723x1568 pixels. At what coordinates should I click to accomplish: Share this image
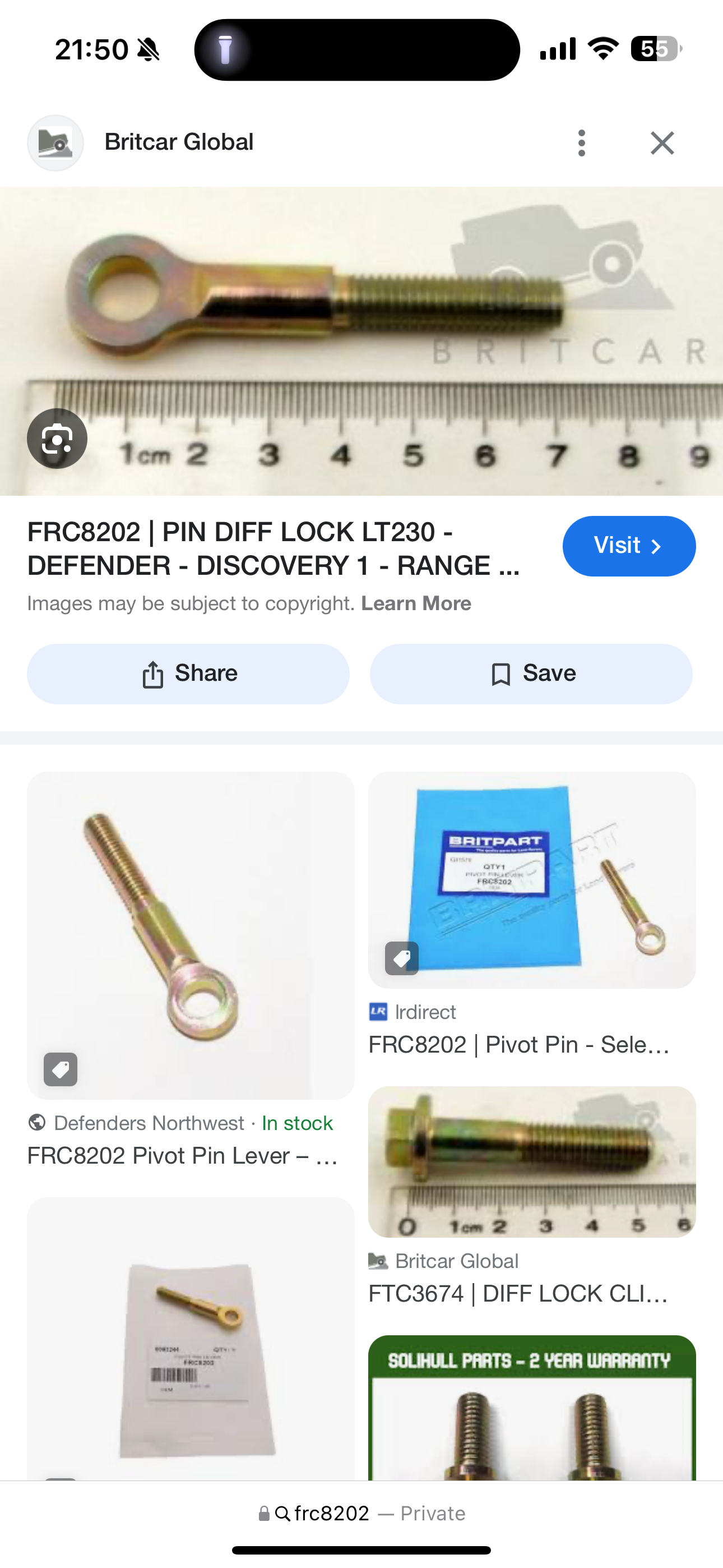tap(188, 674)
